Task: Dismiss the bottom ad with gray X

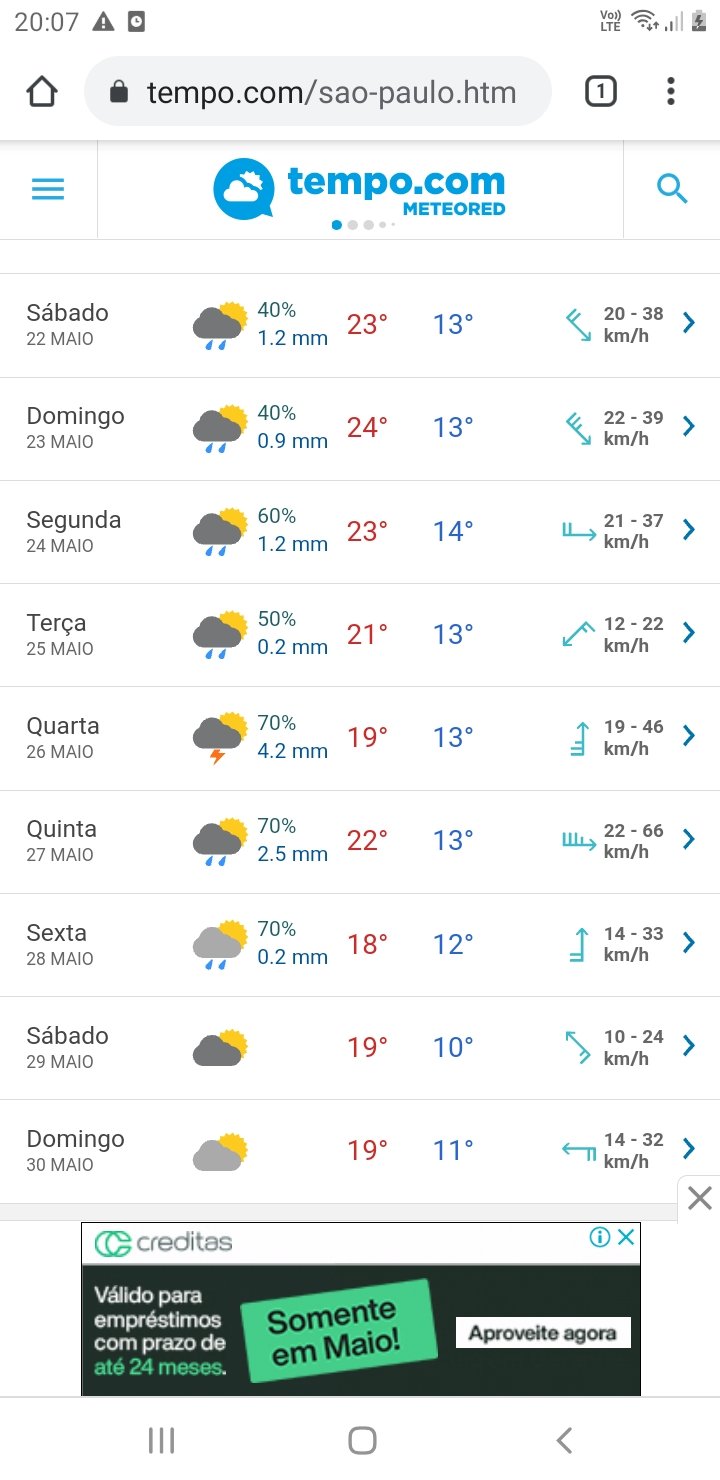Action: point(700,1198)
